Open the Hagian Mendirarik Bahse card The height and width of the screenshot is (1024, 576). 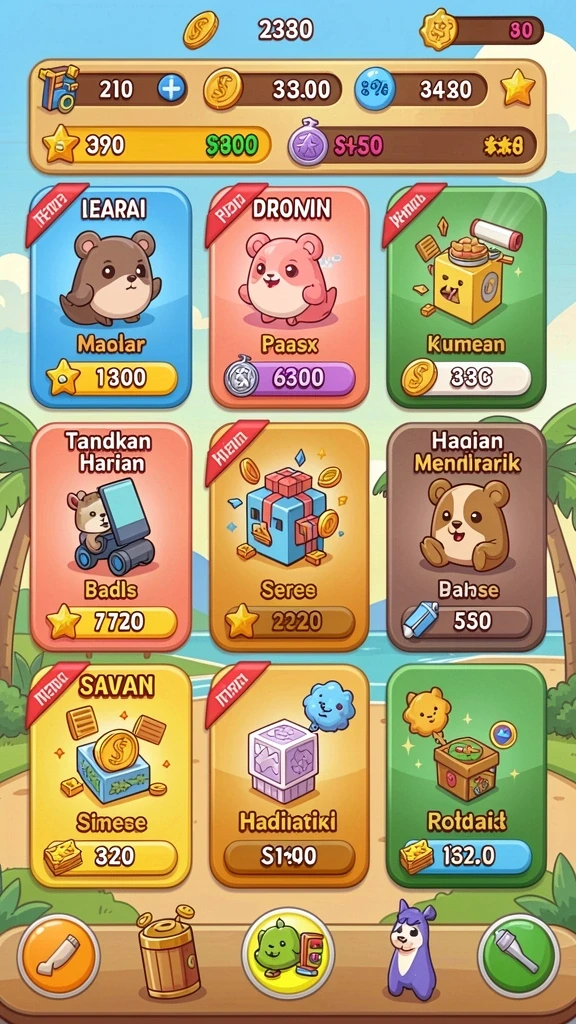coord(466,537)
